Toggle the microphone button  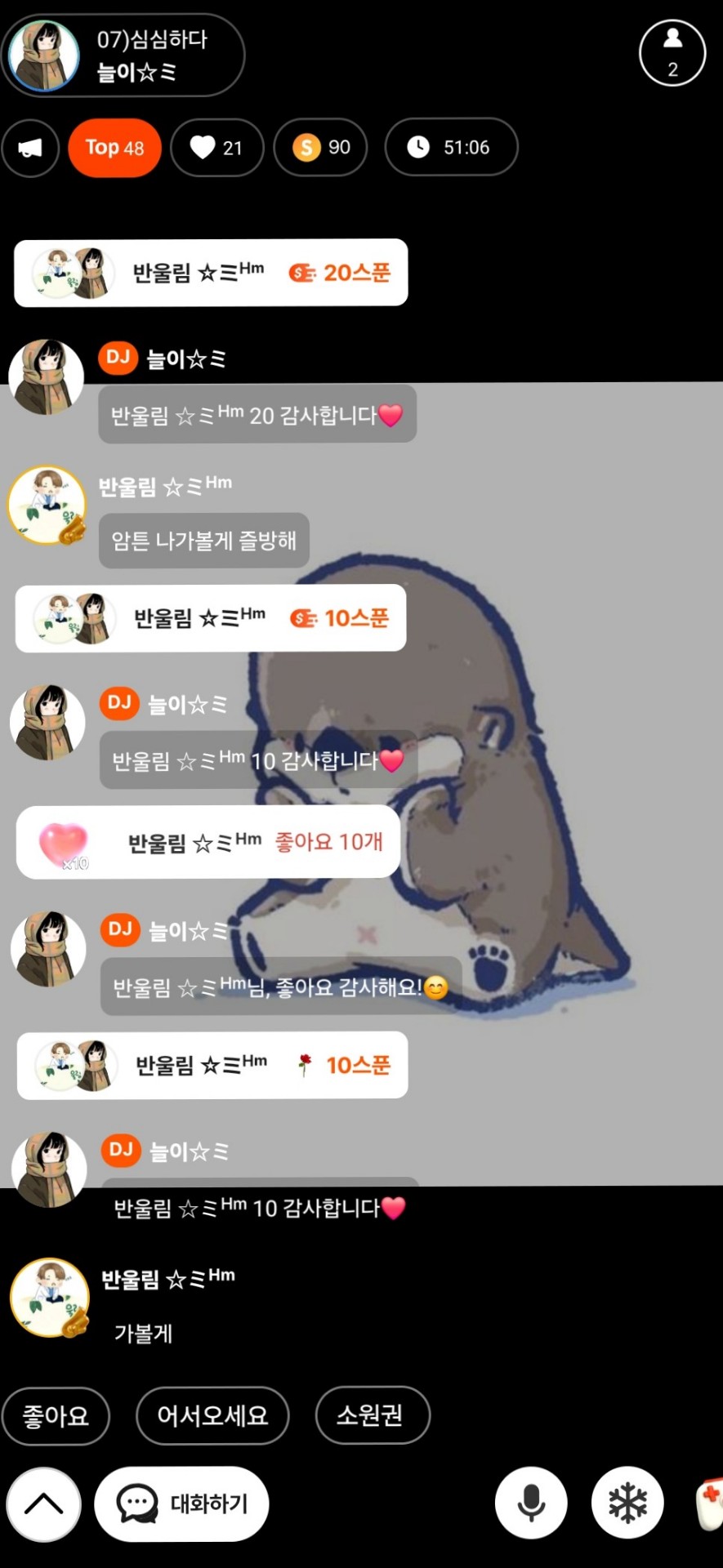coord(531,1503)
